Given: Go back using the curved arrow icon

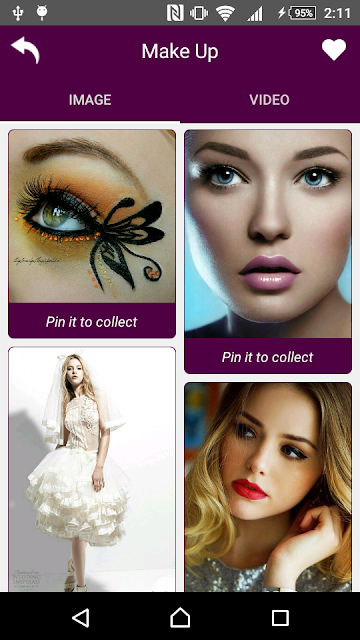Looking at the screenshot, I should (25, 51).
